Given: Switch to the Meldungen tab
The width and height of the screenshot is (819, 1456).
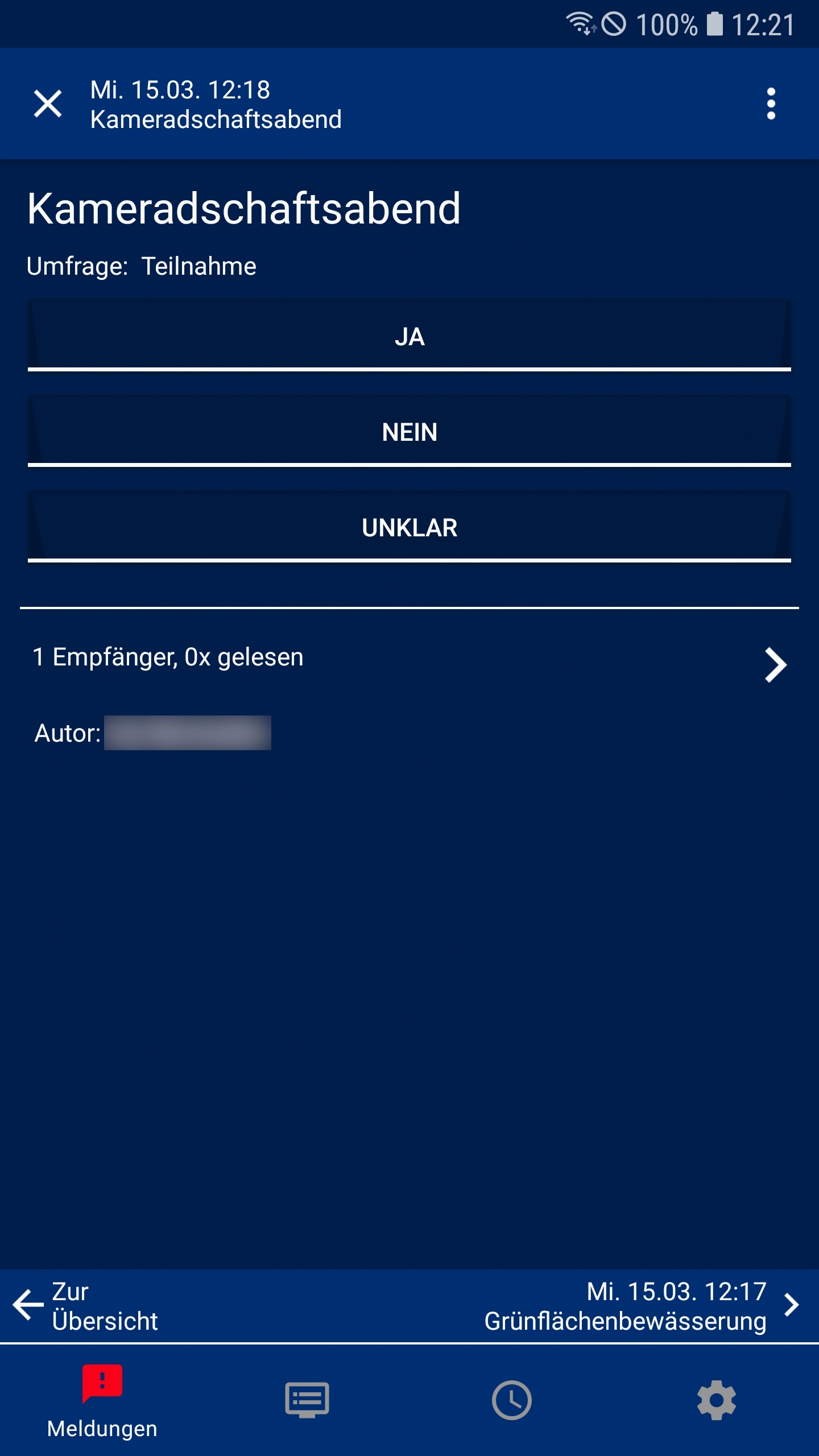Looking at the screenshot, I should click(x=102, y=1400).
